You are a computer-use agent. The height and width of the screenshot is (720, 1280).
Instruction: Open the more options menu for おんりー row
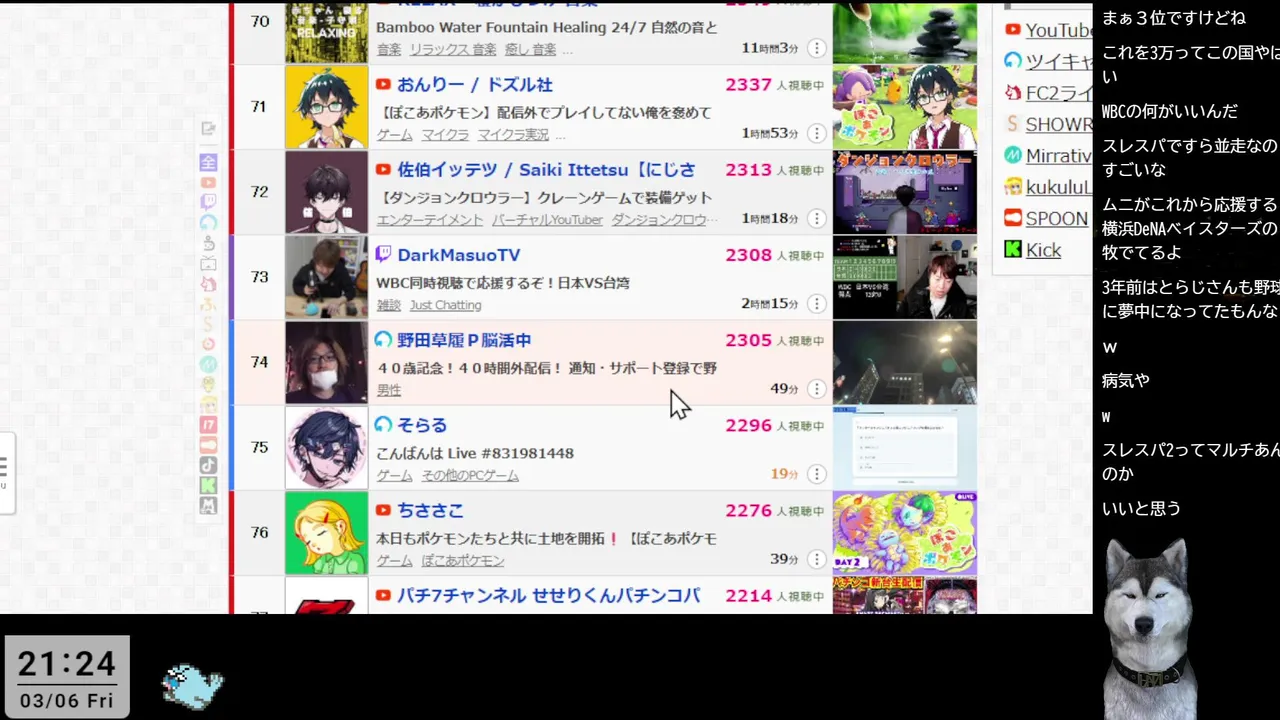(817, 133)
